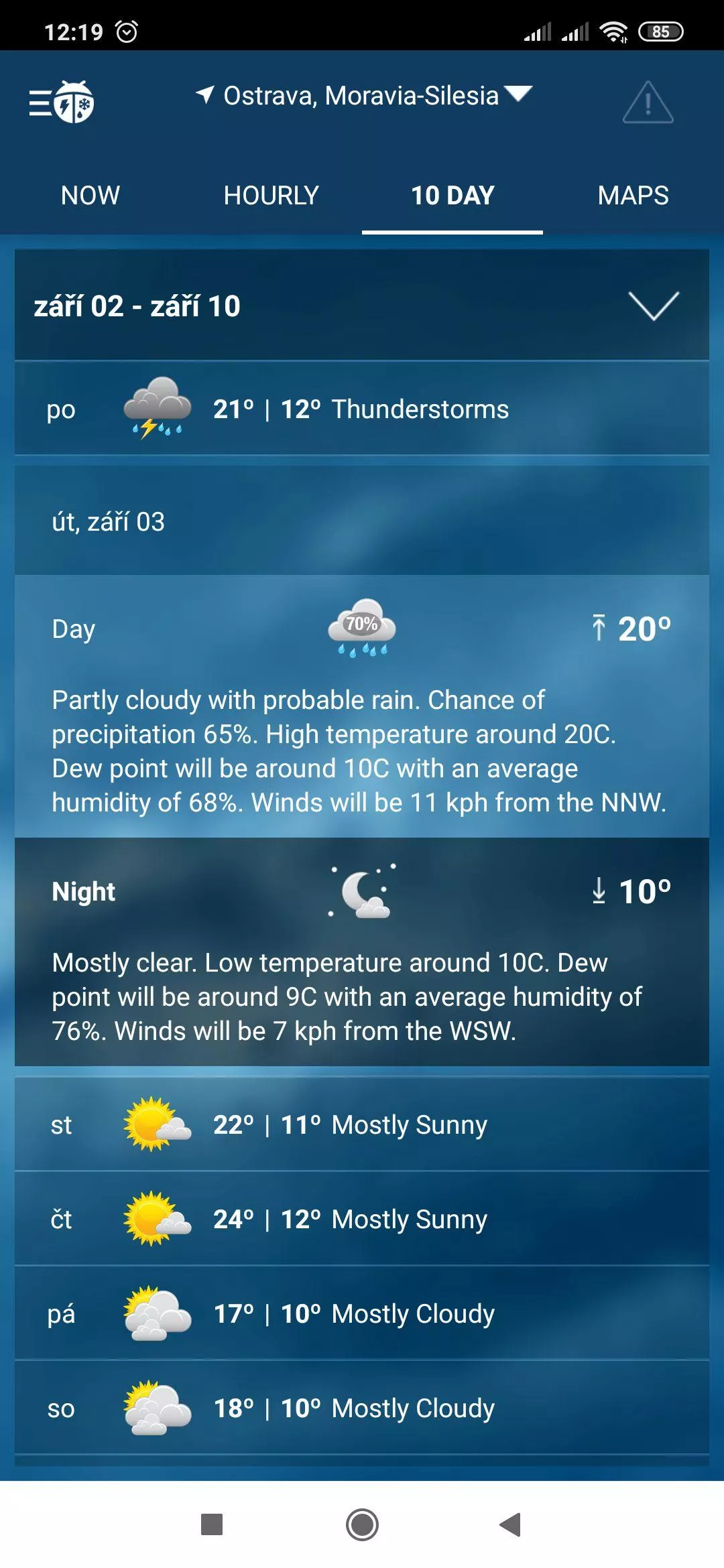Select the 10 DAY tab

pos(452,196)
